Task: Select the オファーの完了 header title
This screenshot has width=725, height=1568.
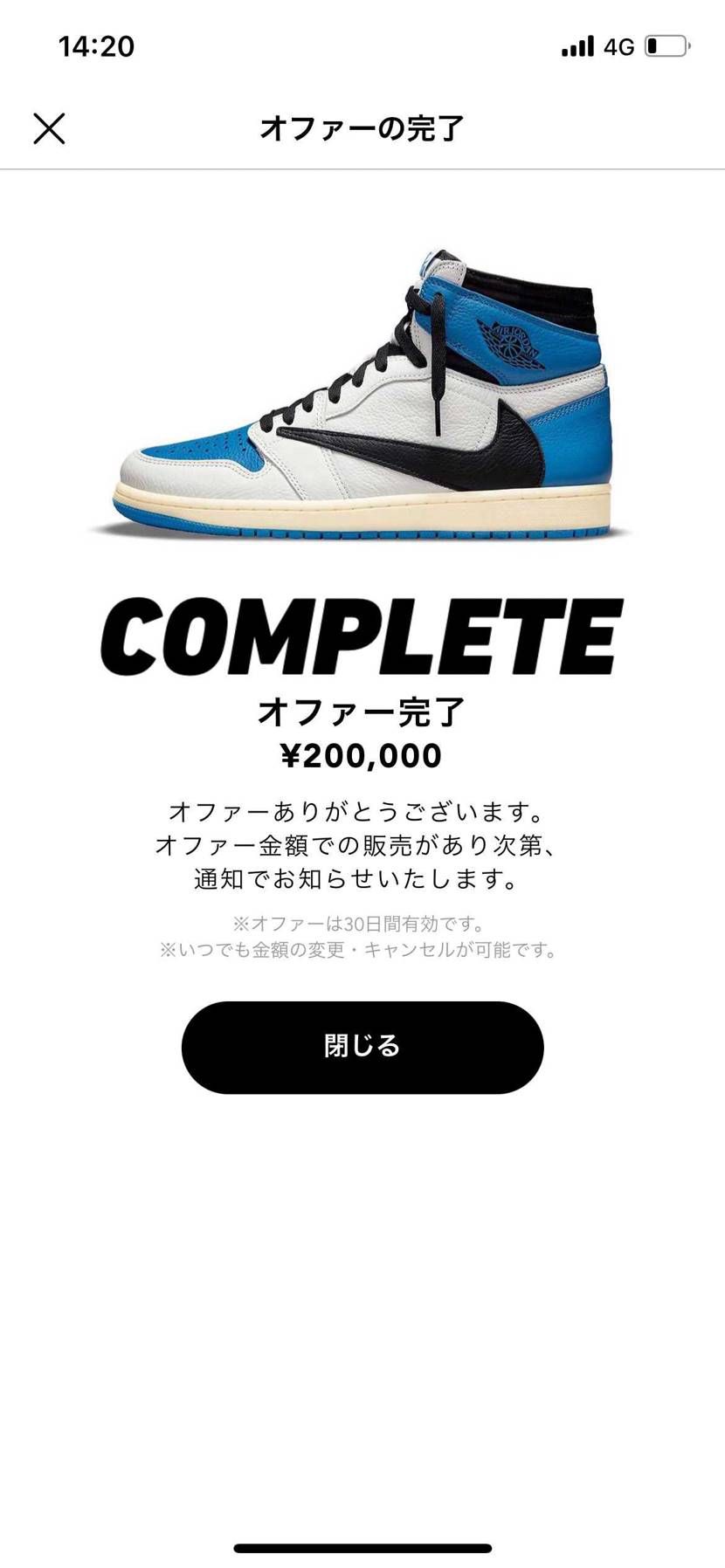Action: [x=362, y=127]
